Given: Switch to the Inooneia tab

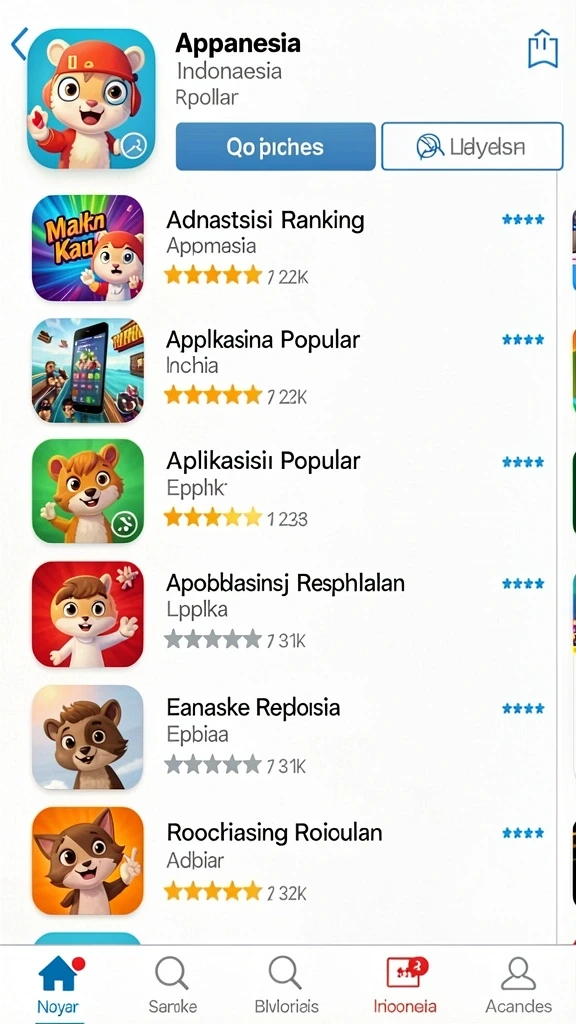Looking at the screenshot, I should click(x=405, y=985).
